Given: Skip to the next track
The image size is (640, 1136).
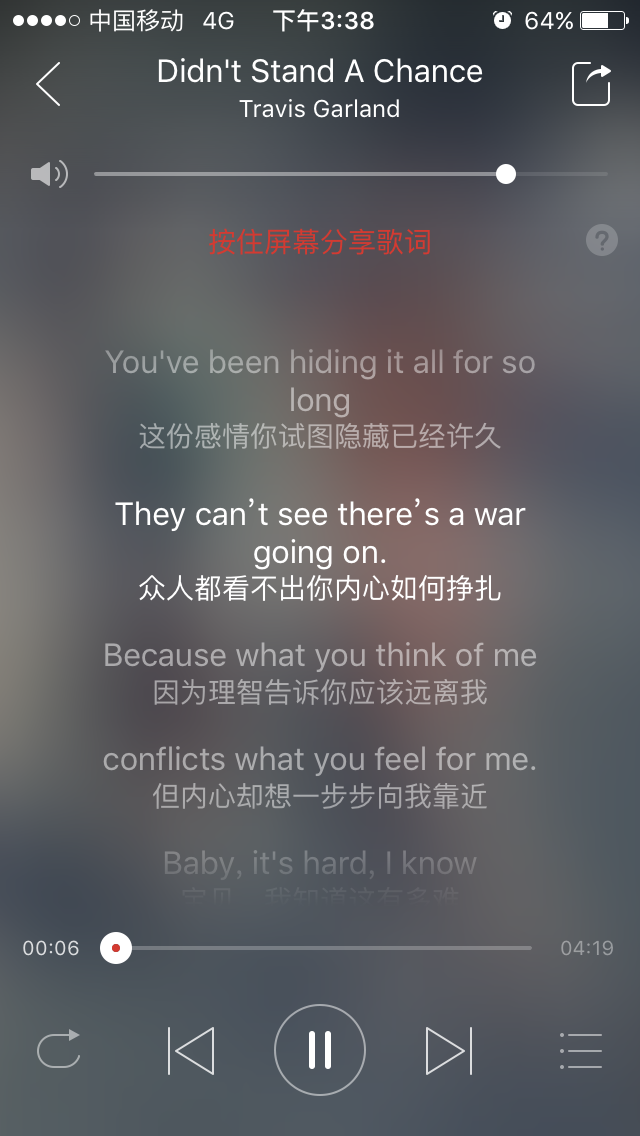Looking at the screenshot, I should tap(448, 1050).
